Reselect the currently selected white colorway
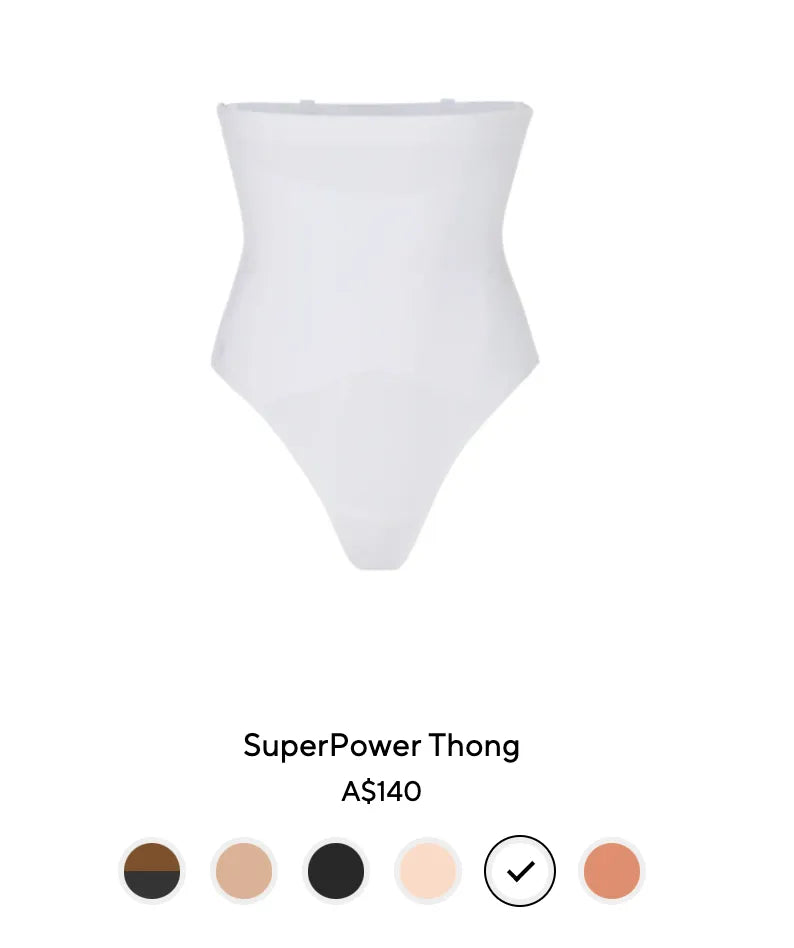794x948 pixels. 519,871
